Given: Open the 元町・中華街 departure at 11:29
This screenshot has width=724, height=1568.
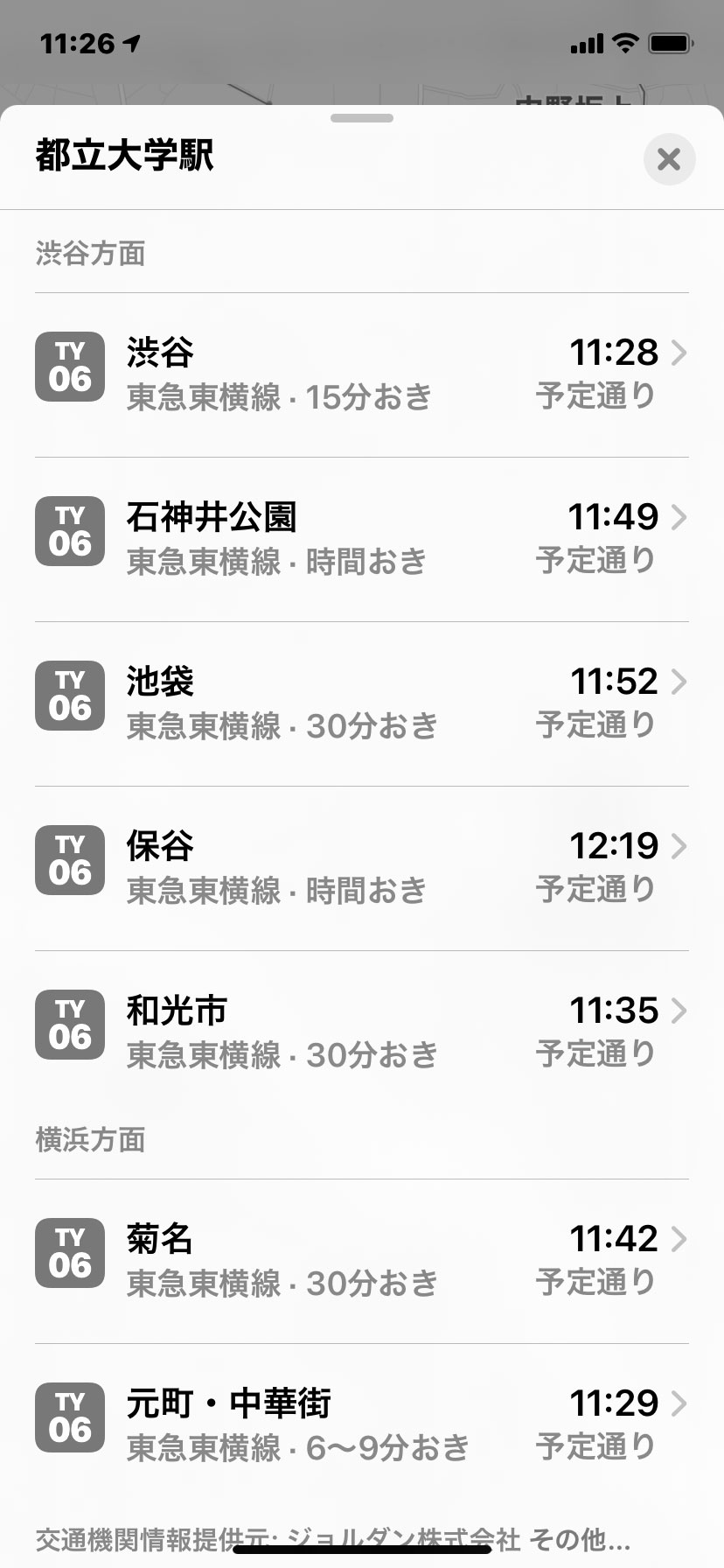Looking at the screenshot, I should click(362, 1425).
